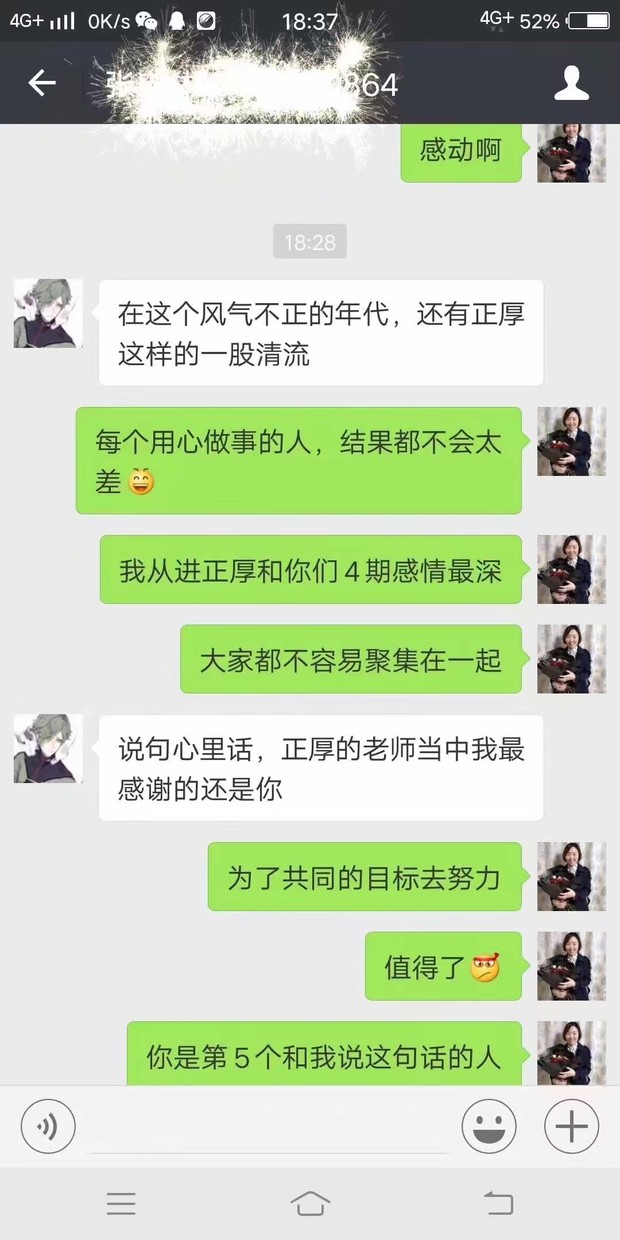
Task: Open the system menu button
Action: pyautogui.click(x=121, y=1203)
